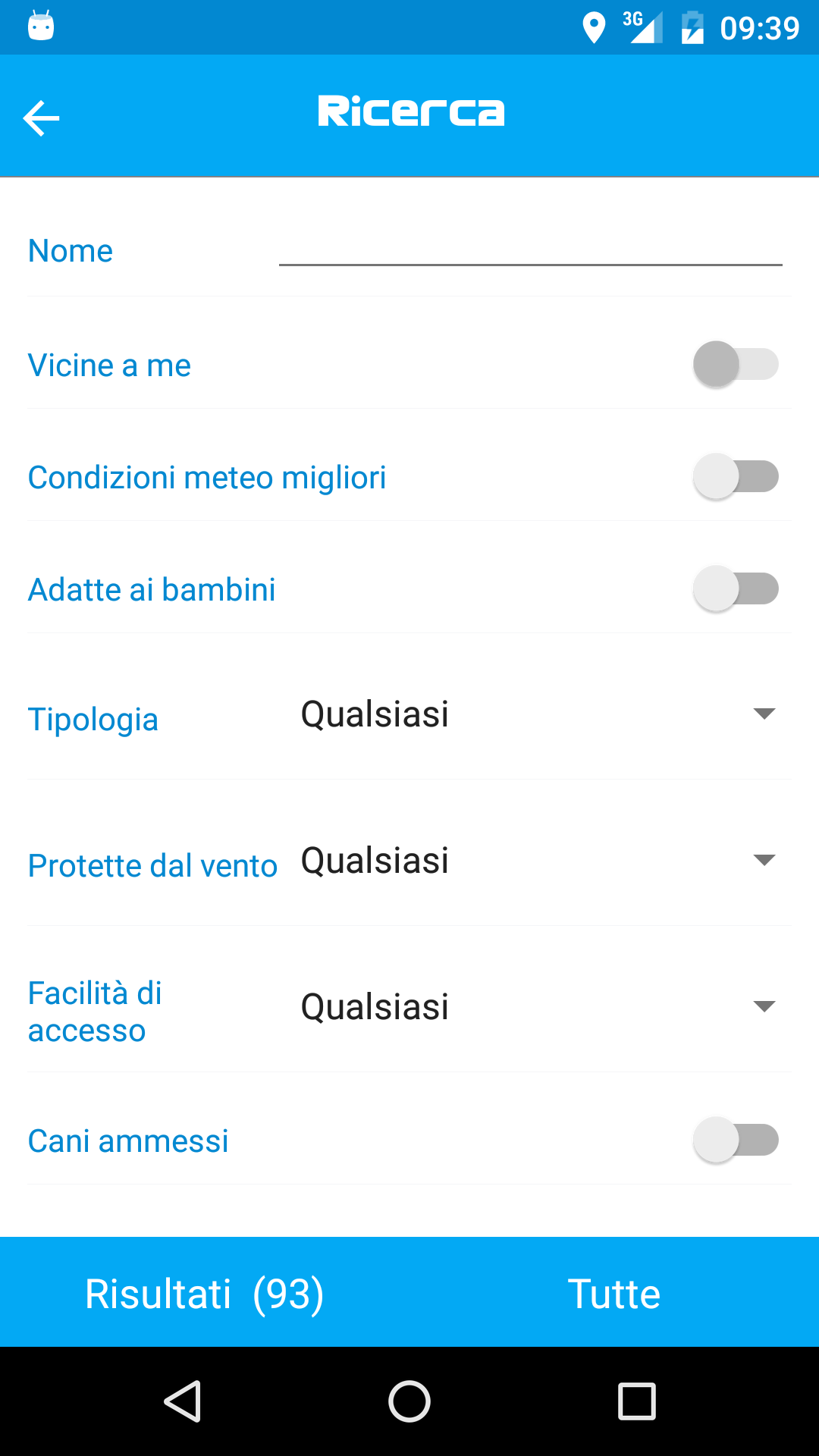Viewport: 819px width, 1456px height.
Task: Go back using the arrow icon
Action: (x=41, y=118)
